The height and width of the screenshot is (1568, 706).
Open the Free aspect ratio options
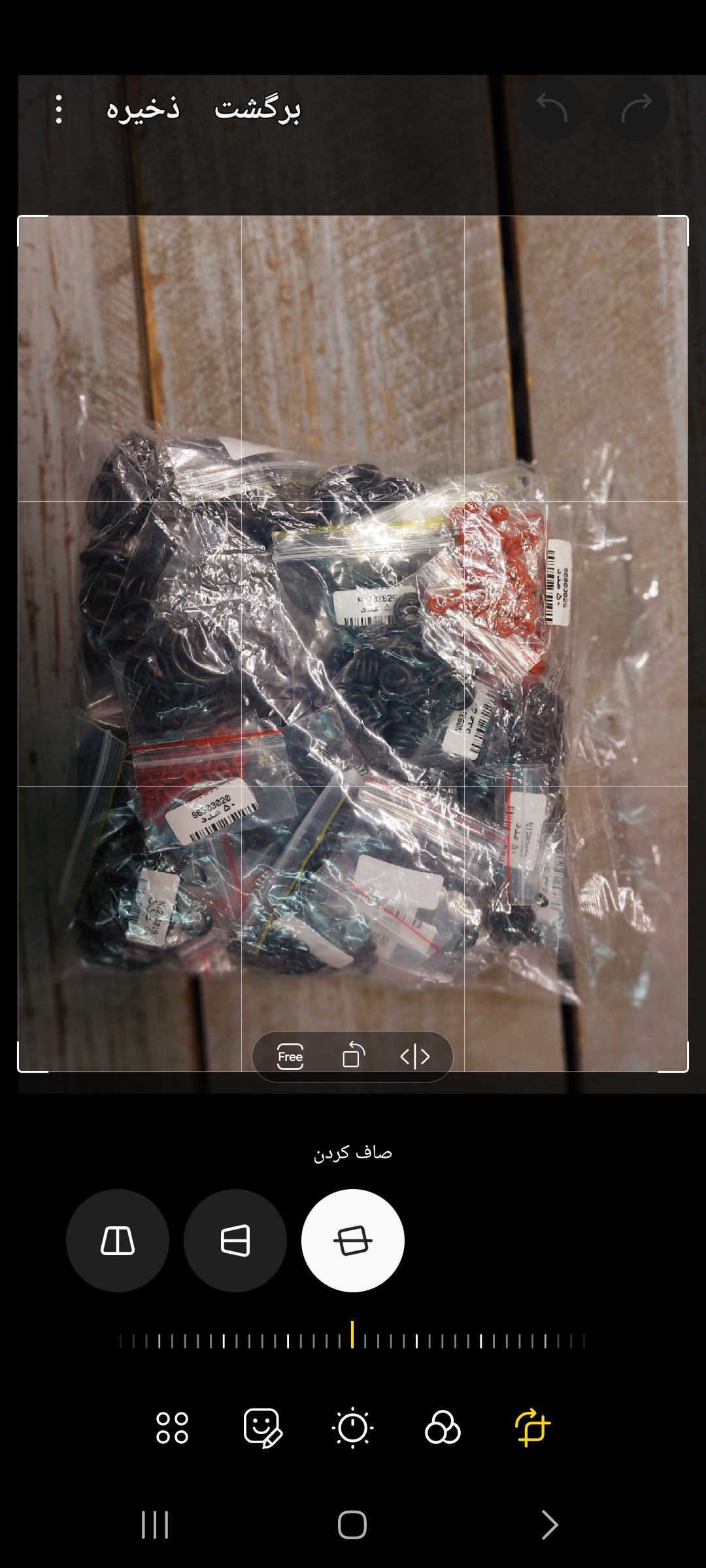(x=290, y=1056)
